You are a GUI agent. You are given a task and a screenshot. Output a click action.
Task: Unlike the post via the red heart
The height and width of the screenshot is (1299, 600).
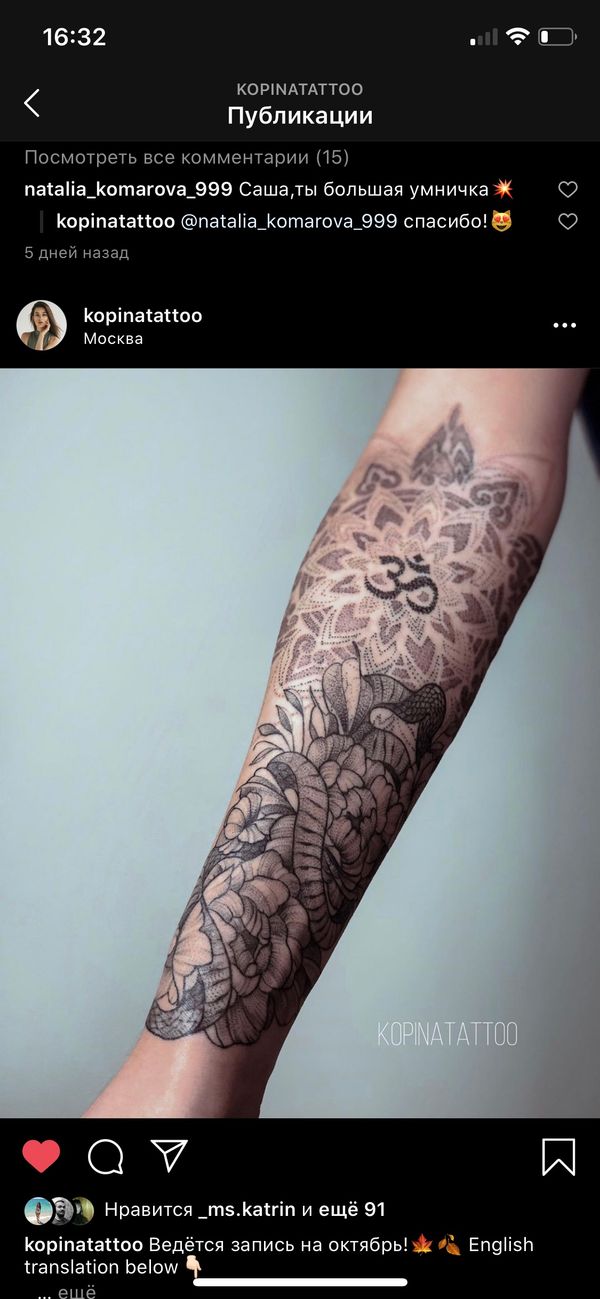(41, 1157)
